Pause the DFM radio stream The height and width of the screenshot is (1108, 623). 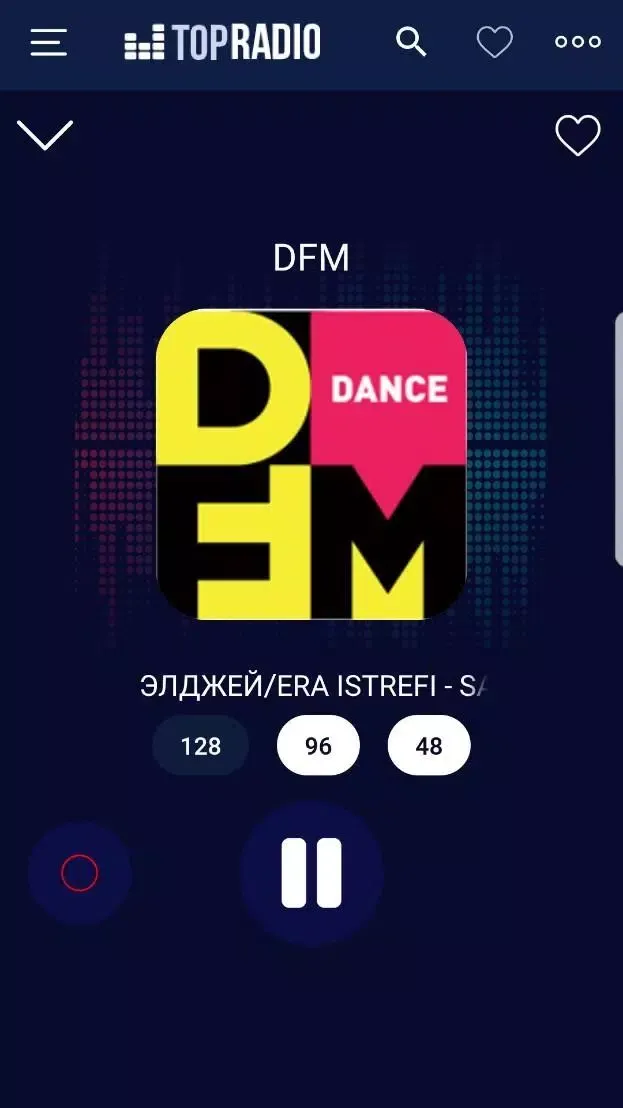(312, 873)
